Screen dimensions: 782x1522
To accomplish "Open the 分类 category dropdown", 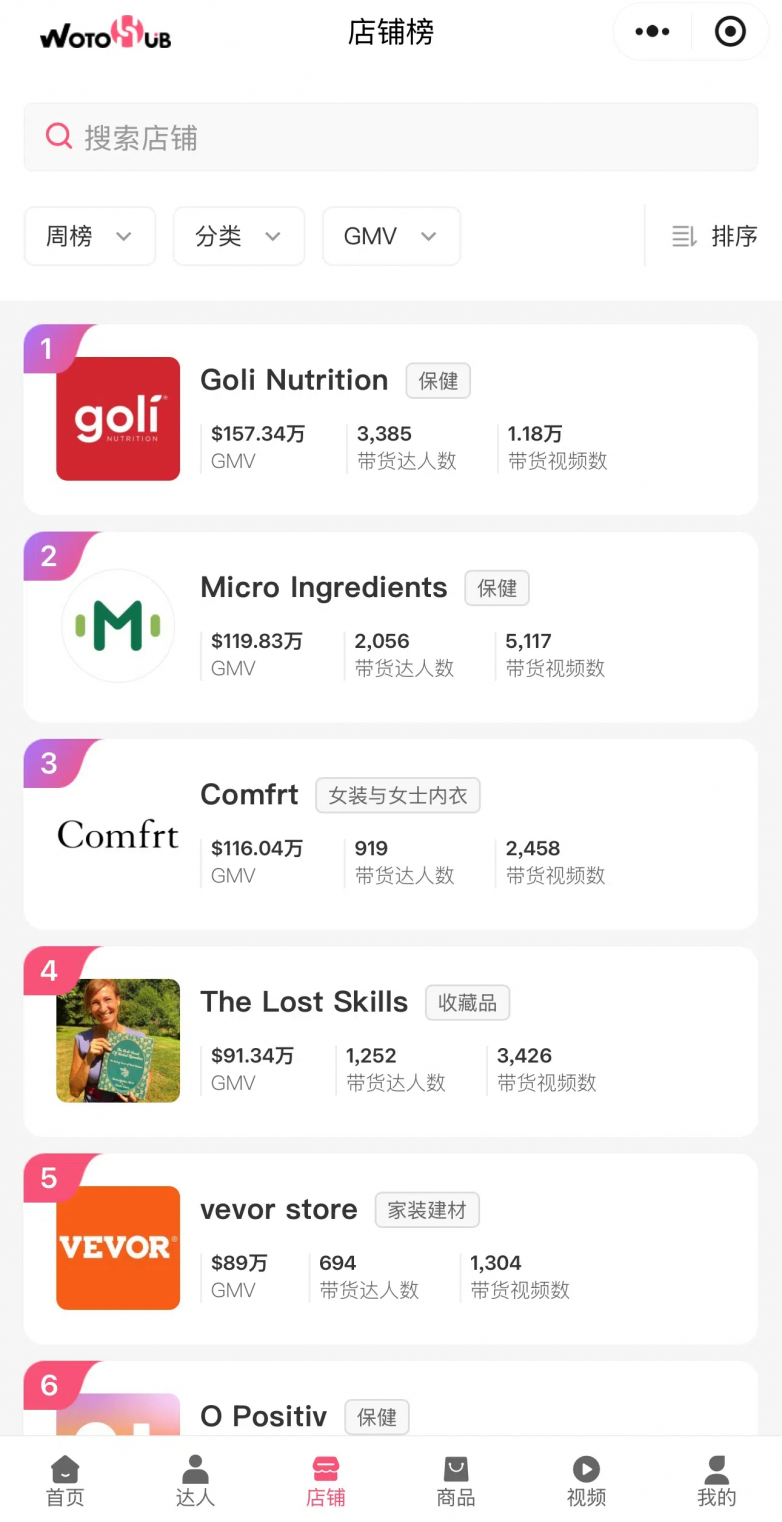I will (x=238, y=236).
